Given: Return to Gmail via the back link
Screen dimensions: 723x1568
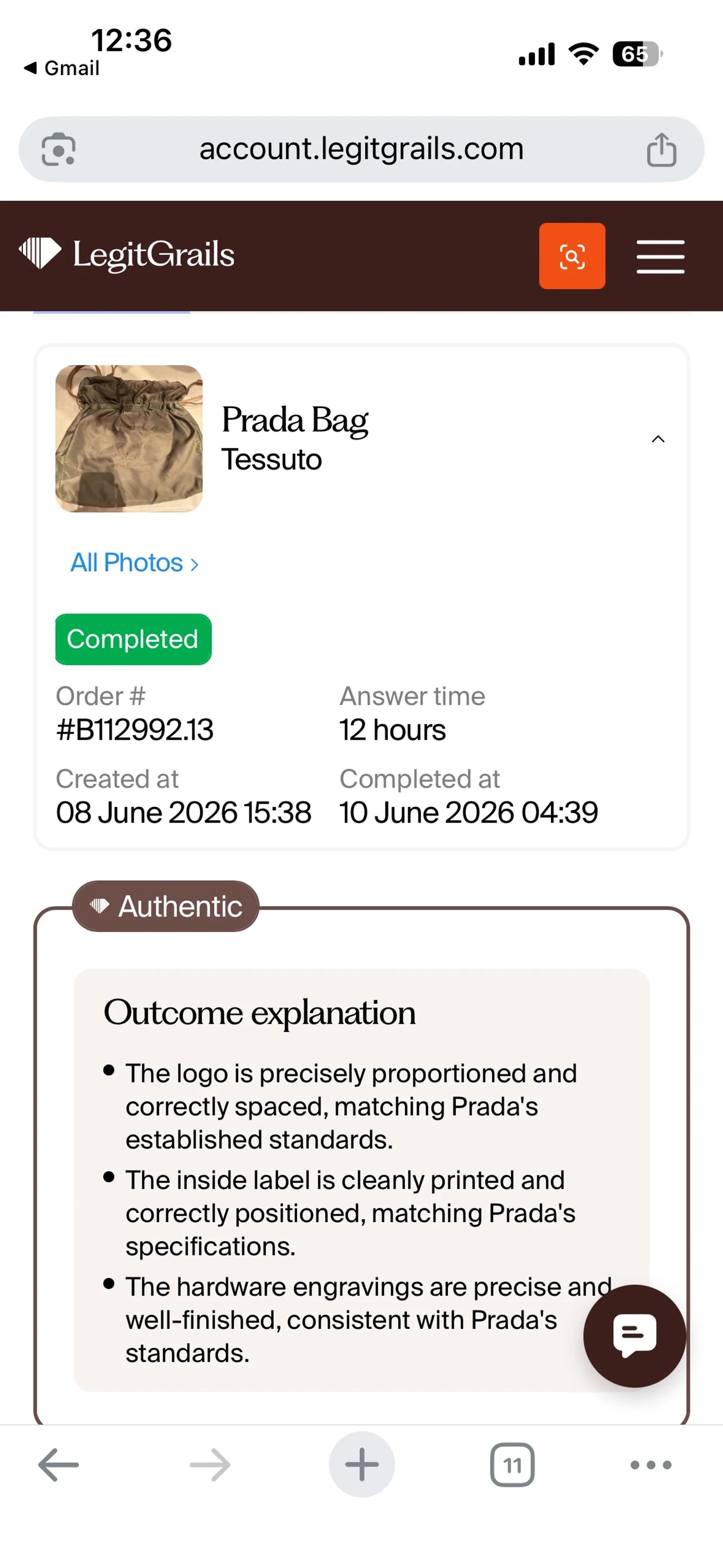Looking at the screenshot, I should pos(61,68).
